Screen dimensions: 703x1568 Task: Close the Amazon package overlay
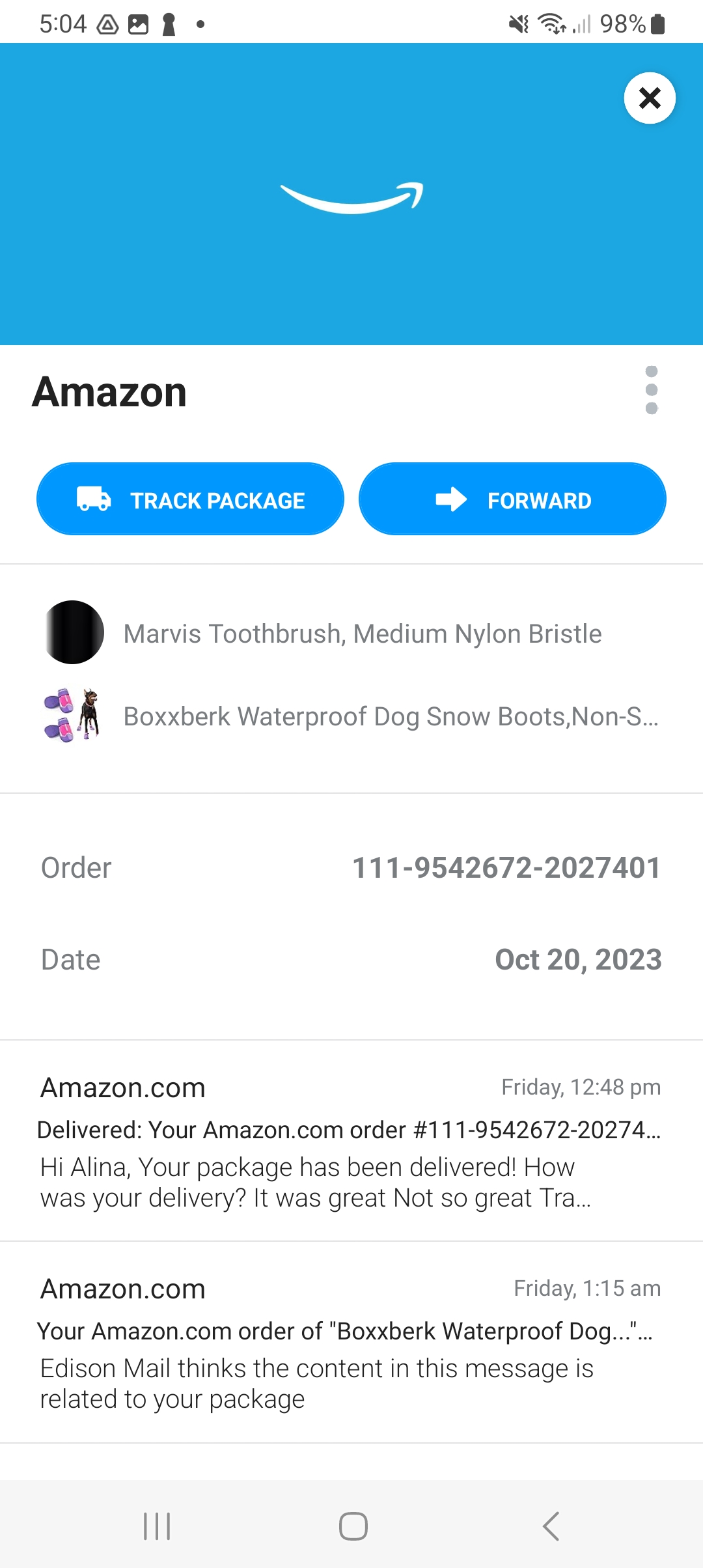(x=650, y=98)
